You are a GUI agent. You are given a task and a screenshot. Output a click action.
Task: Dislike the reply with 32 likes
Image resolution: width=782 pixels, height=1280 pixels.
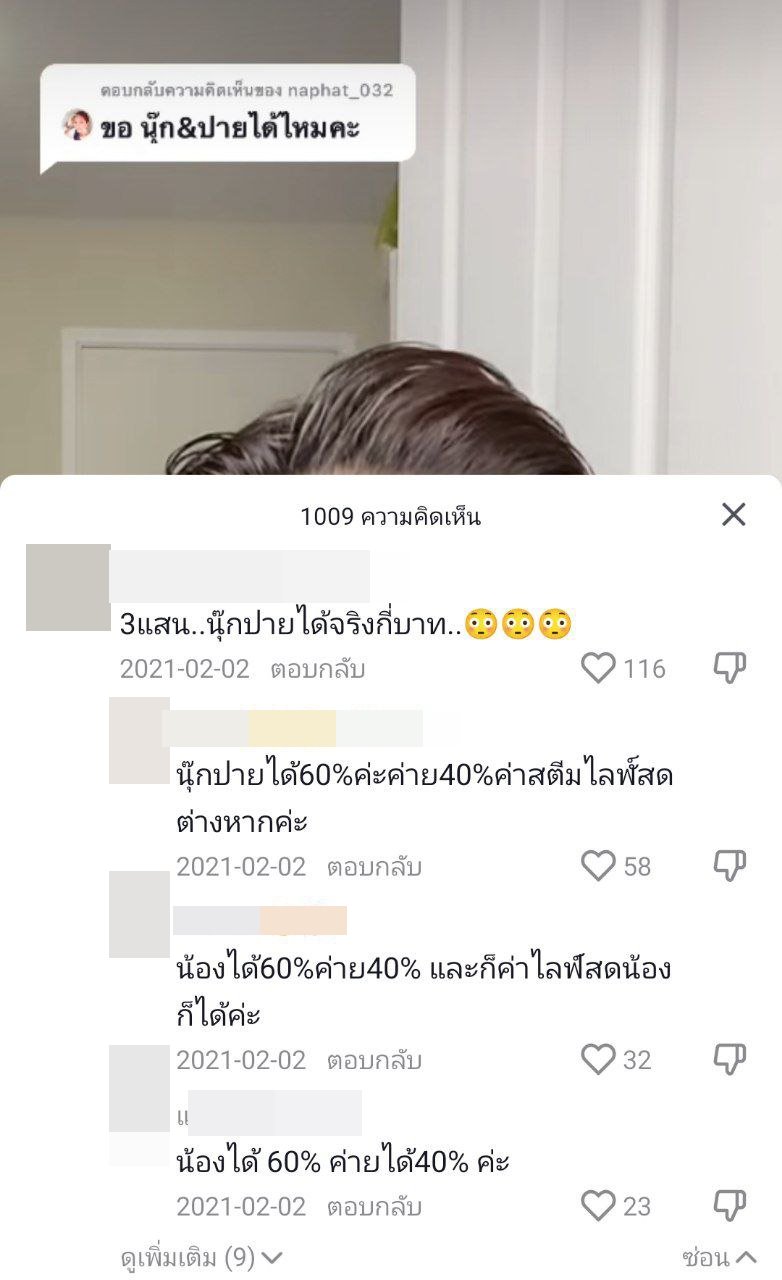point(730,1060)
